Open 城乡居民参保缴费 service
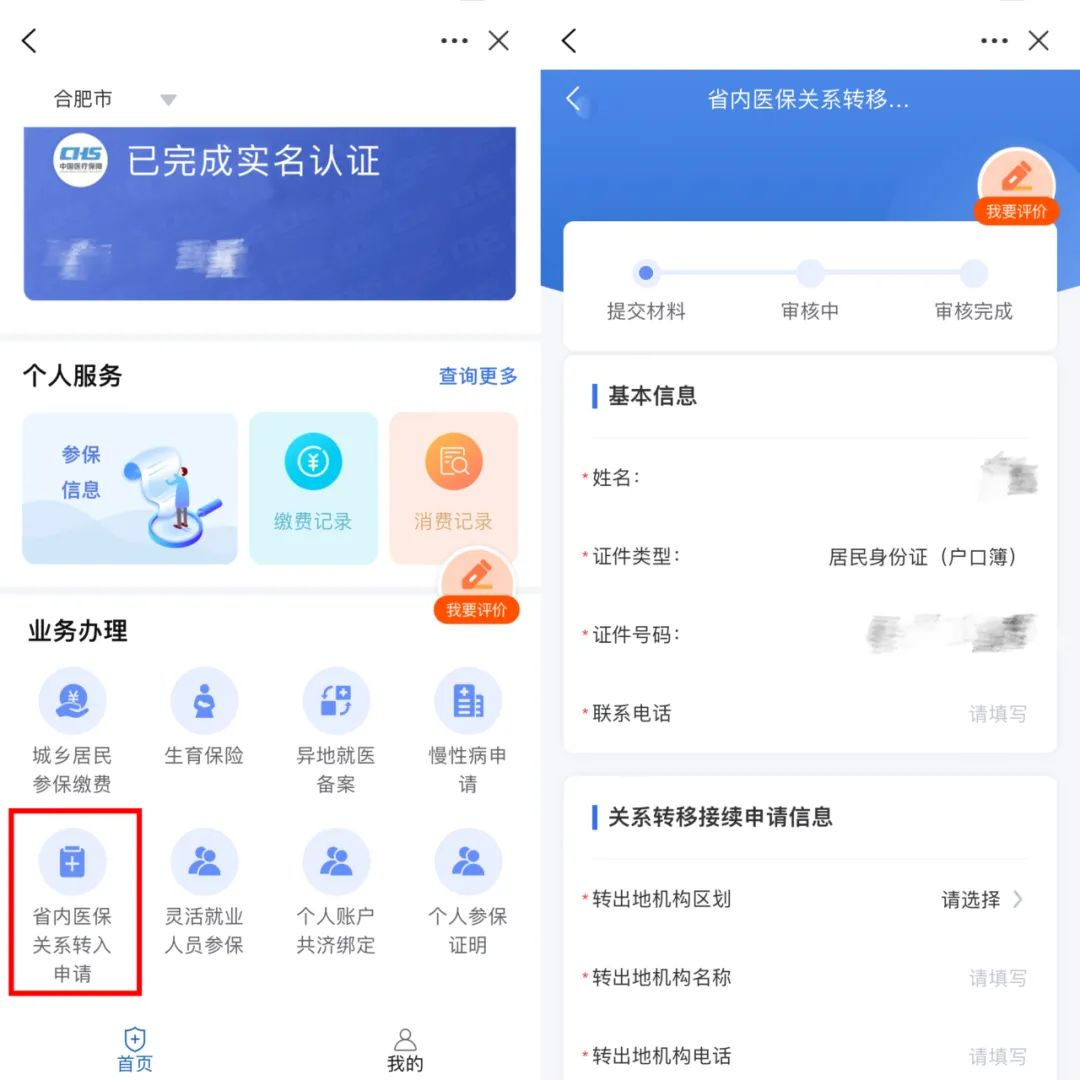The image size is (1080, 1080). (72, 729)
